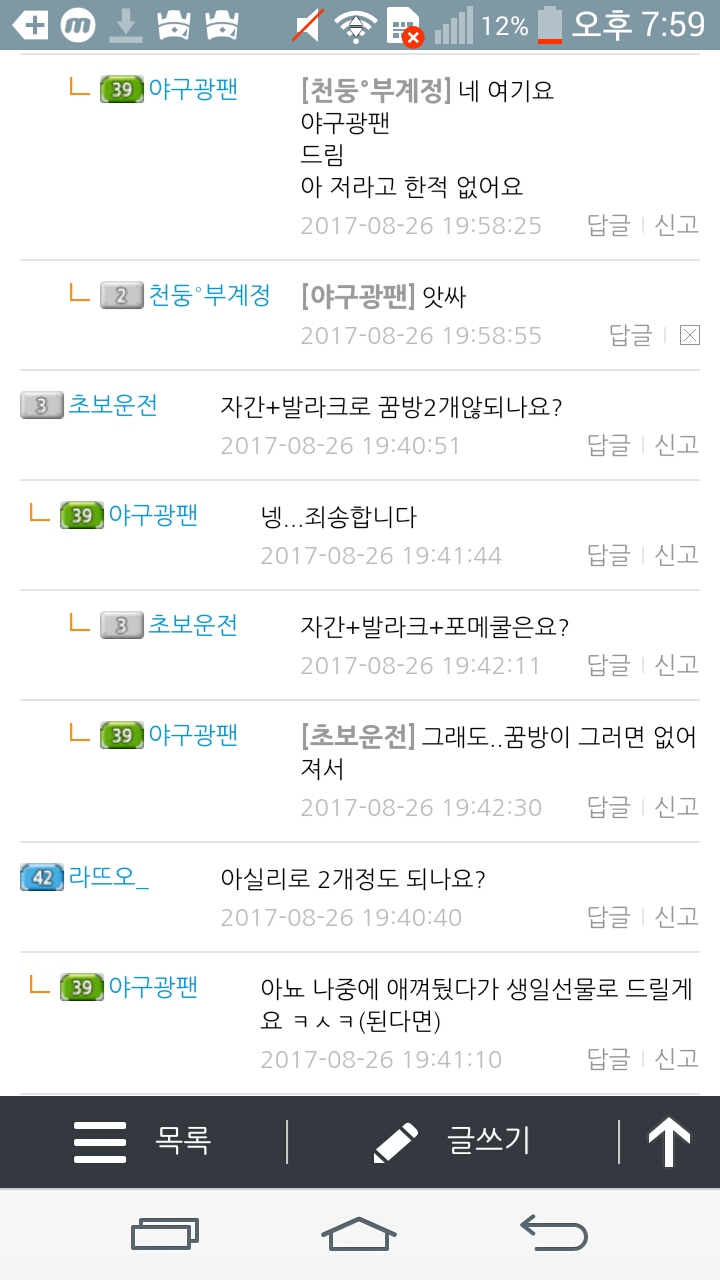
Task: Open the 목록 list button
Action: click(x=143, y=1141)
